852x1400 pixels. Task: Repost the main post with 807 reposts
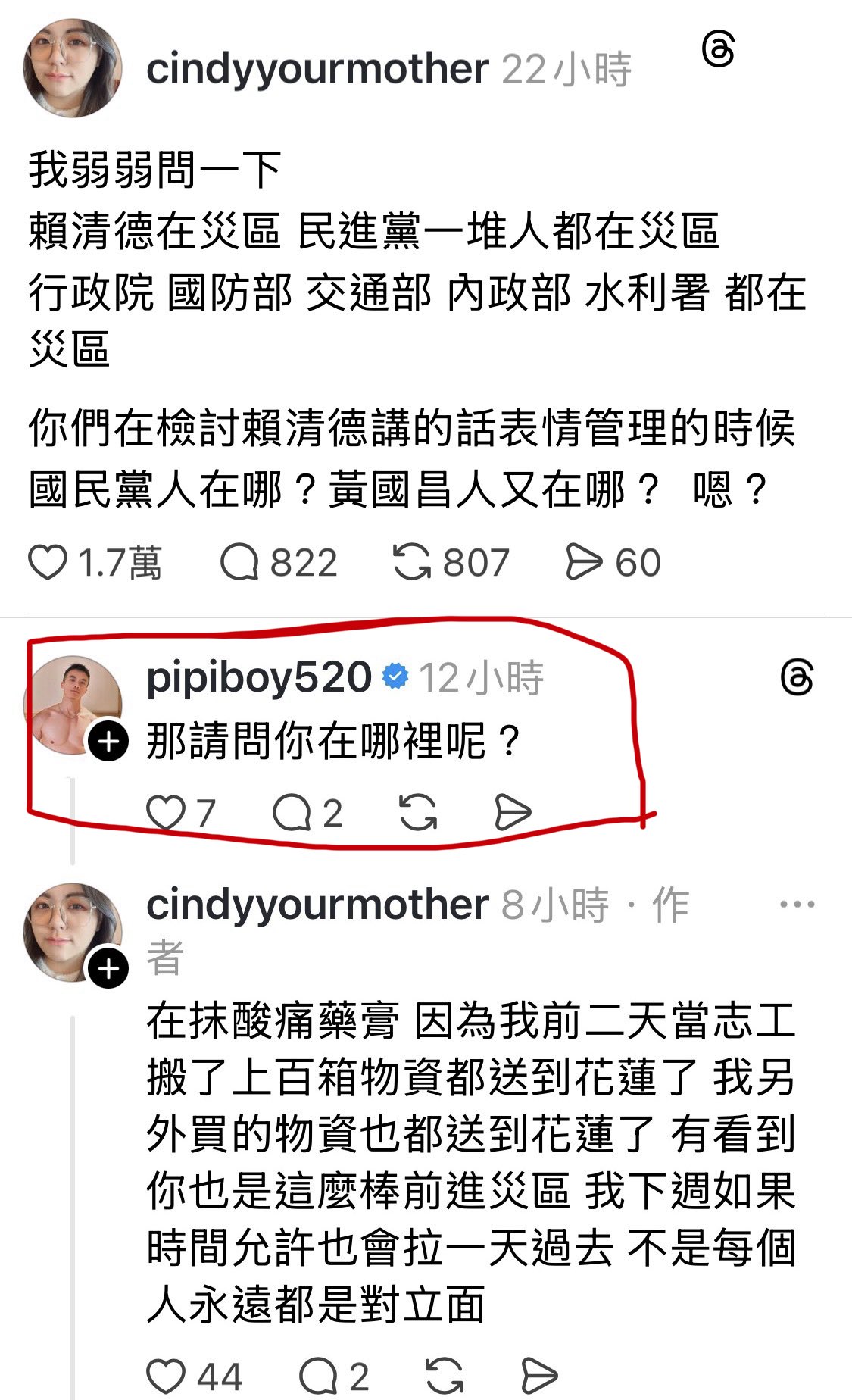[x=412, y=564]
